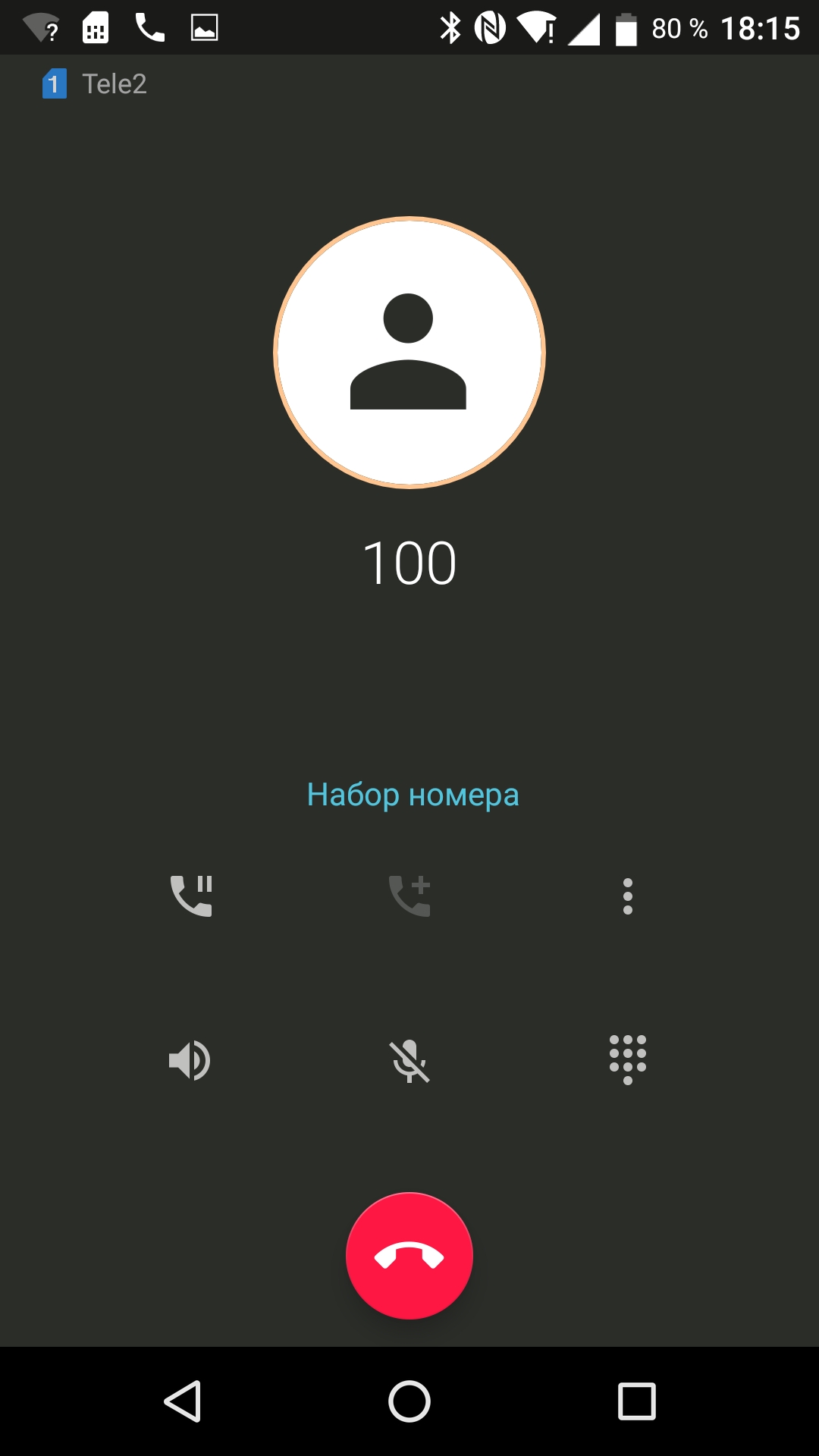Open the three-dot overflow menu
The image size is (819, 1456).
coord(628,896)
